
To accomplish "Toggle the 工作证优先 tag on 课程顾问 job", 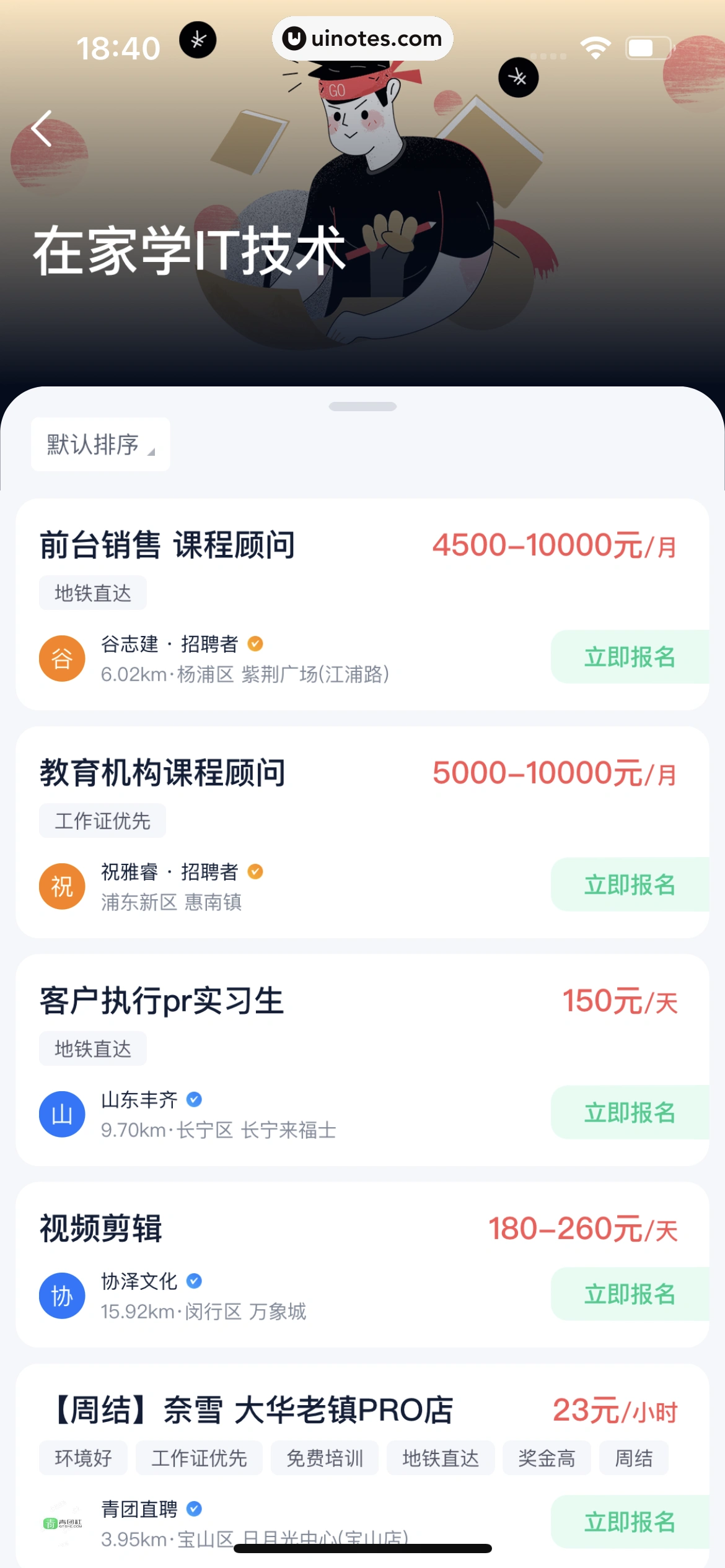I will (102, 819).
